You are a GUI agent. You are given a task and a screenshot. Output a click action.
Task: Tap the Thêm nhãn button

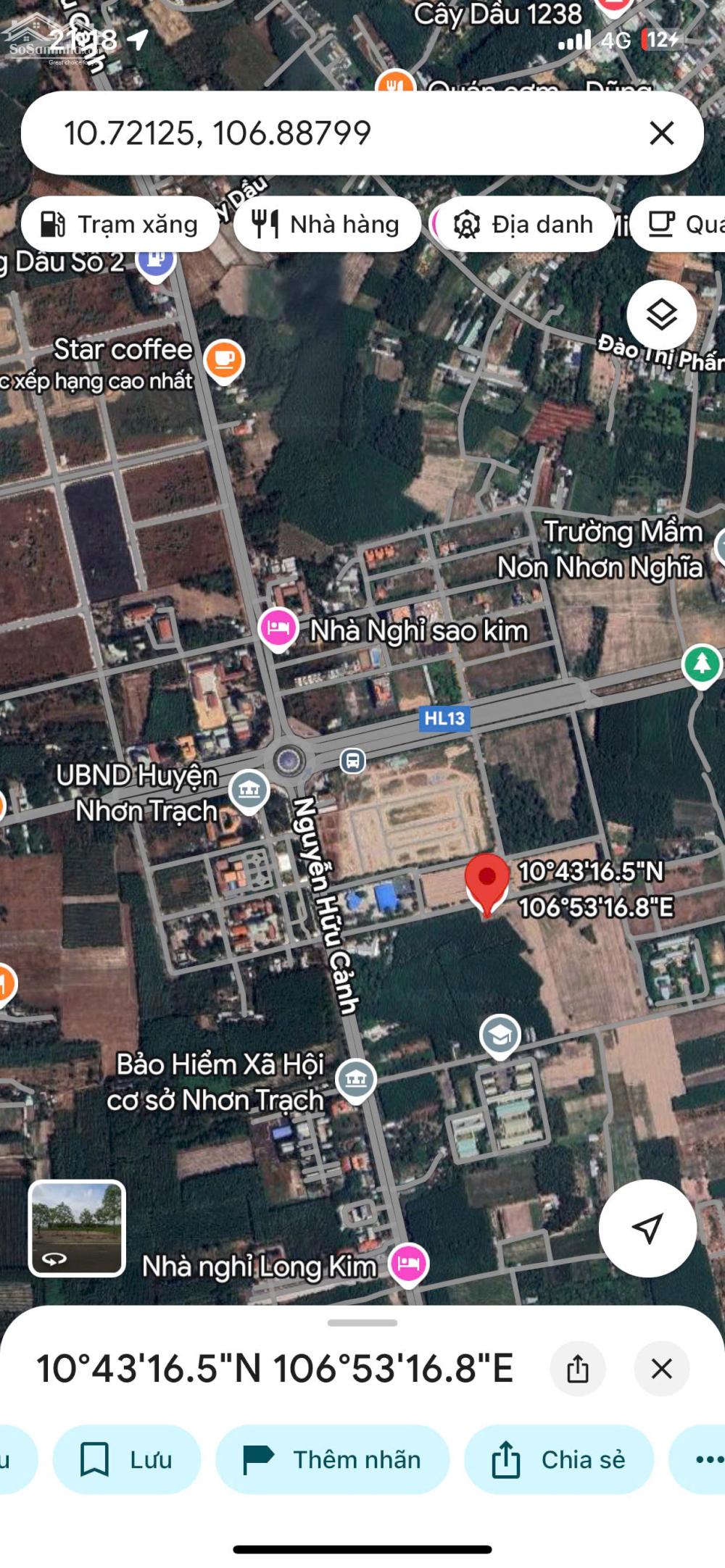point(333,1459)
